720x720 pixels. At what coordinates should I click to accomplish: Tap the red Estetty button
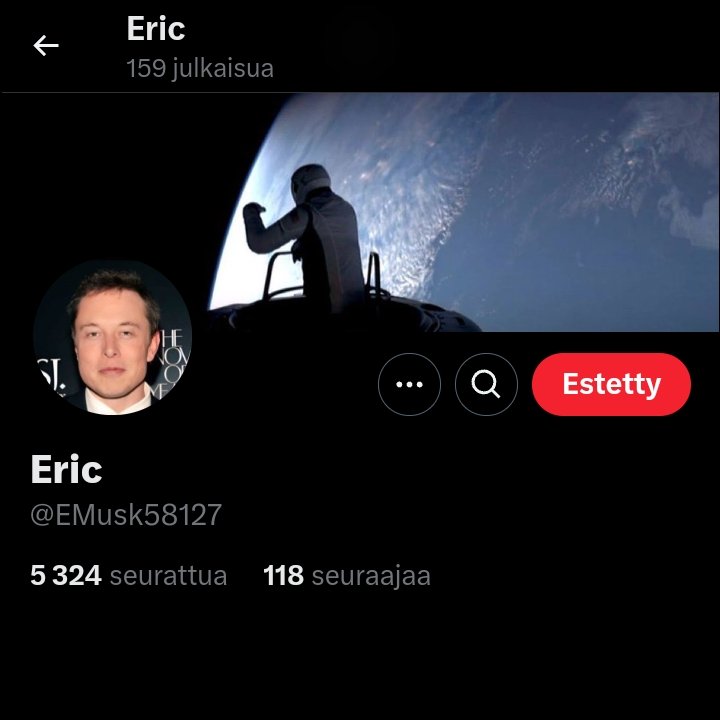(611, 384)
